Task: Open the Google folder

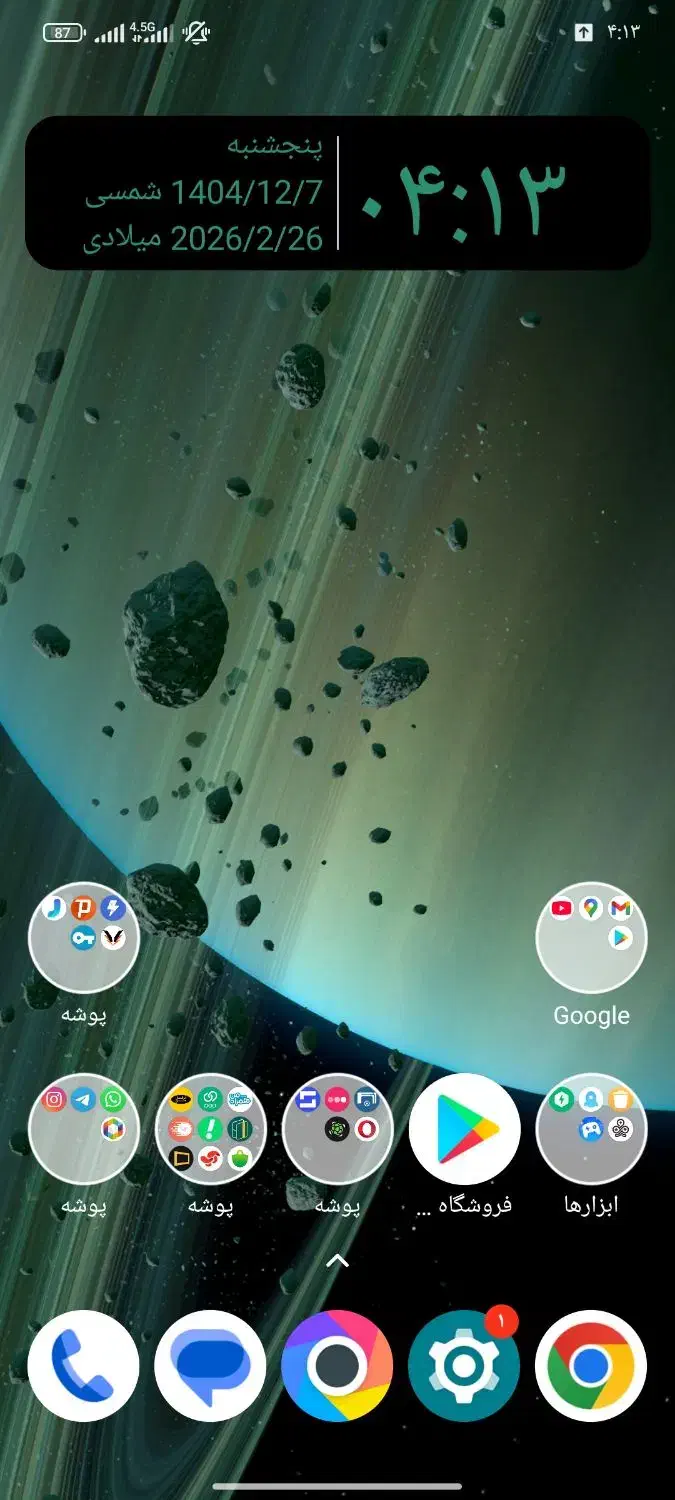Action: (591, 938)
